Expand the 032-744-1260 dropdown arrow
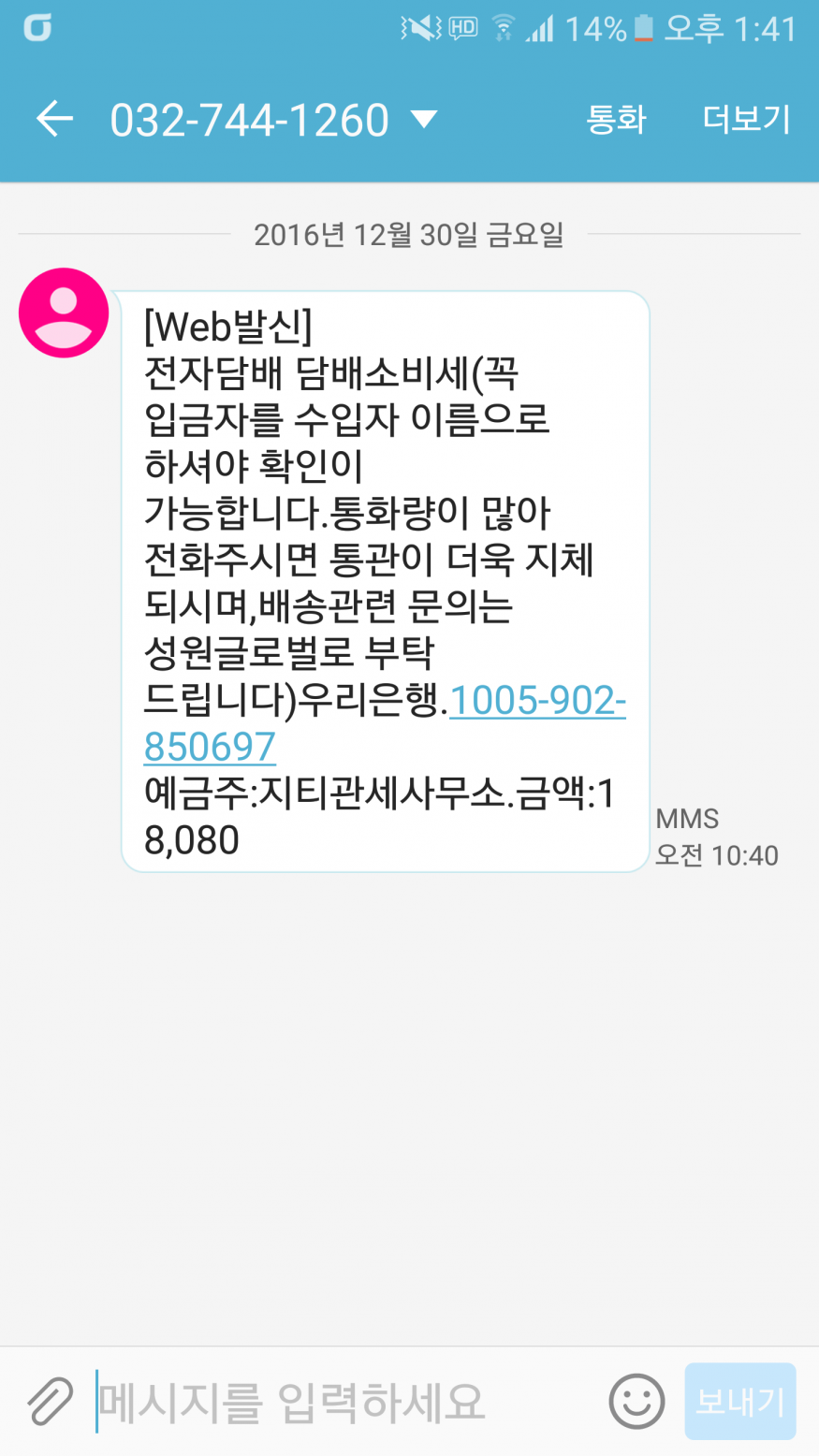This screenshot has width=819, height=1456. [424, 120]
